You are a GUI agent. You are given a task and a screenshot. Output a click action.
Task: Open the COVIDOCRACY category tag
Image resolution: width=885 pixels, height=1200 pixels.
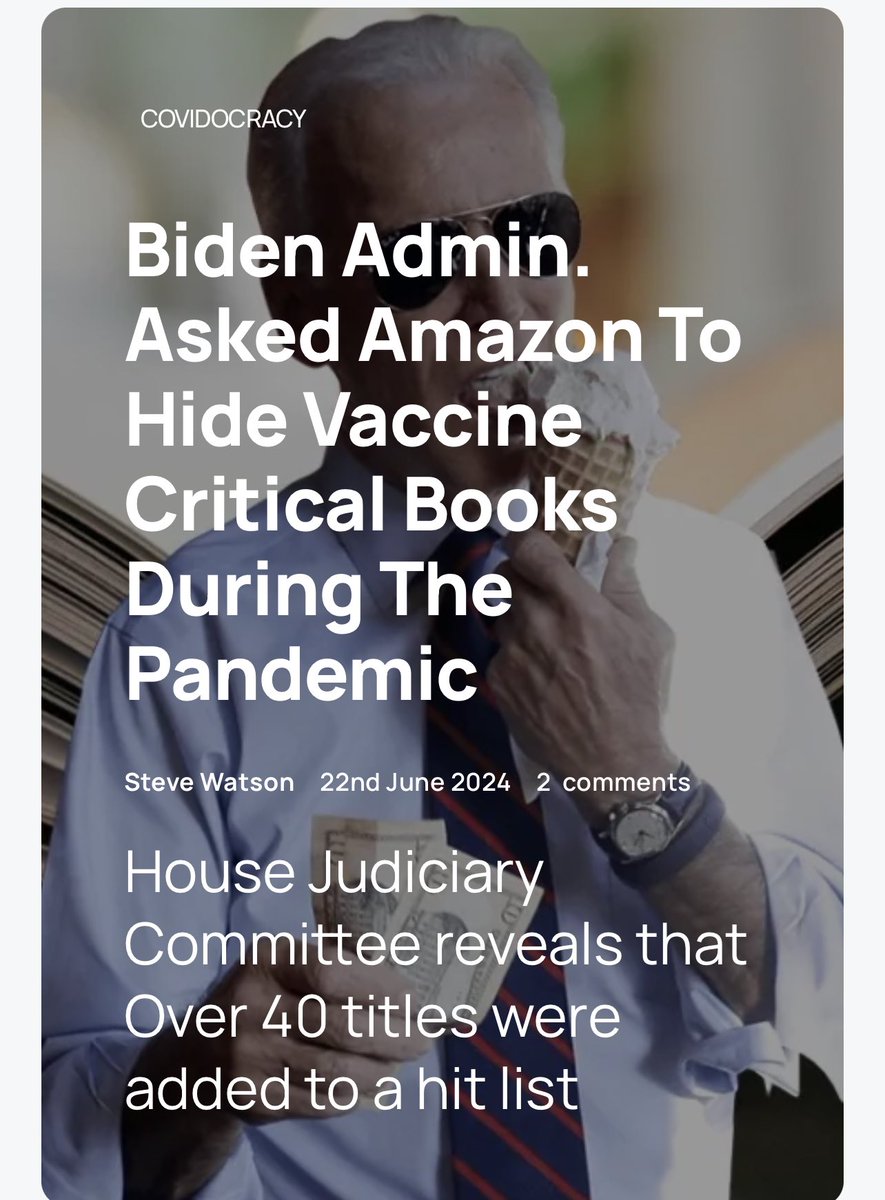(x=223, y=119)
